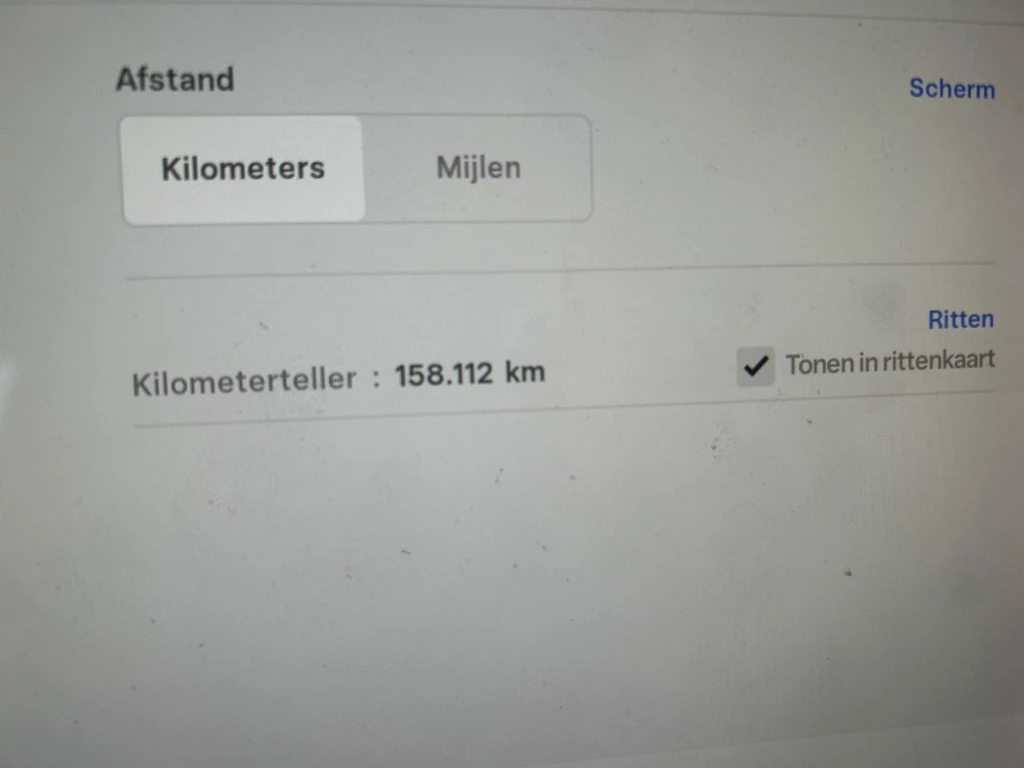Screen dimensions: 1024x768
Task: Open the Scherm link
Action: [x=951, y=89]
